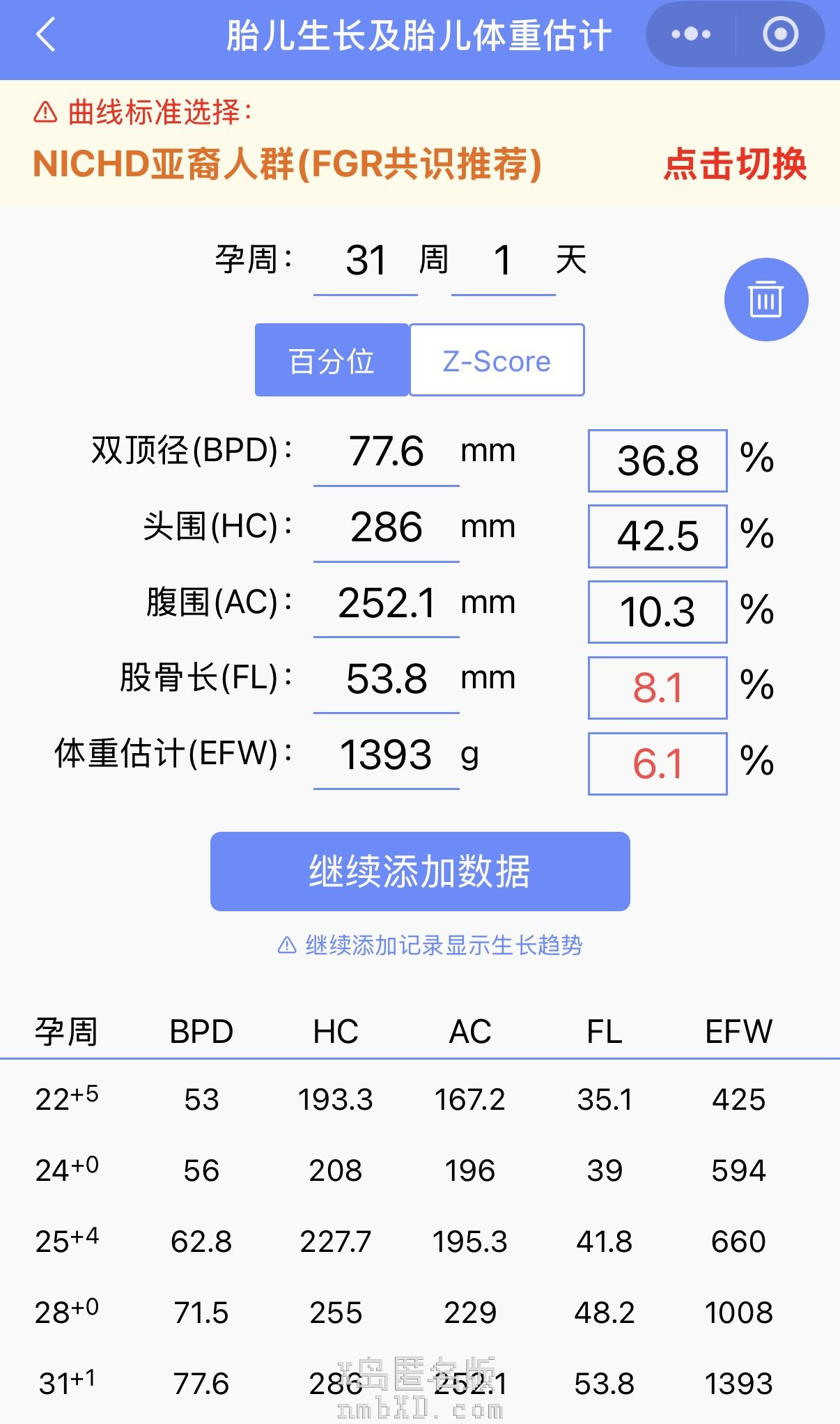Edit the 体重估计 (EFW) value field

click(x=386, y=756)
